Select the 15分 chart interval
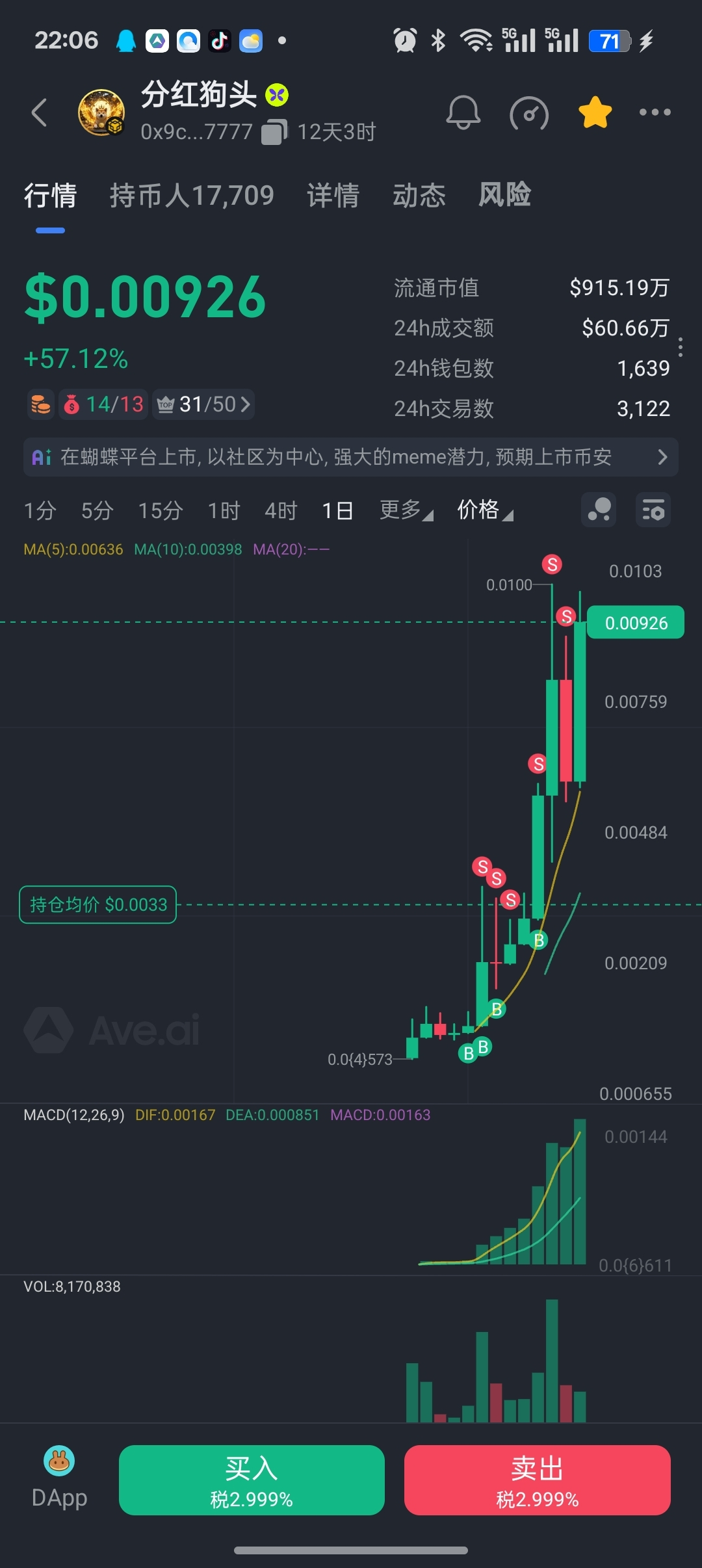Screen dimensions: 702x1568 (x=160, y=510)
